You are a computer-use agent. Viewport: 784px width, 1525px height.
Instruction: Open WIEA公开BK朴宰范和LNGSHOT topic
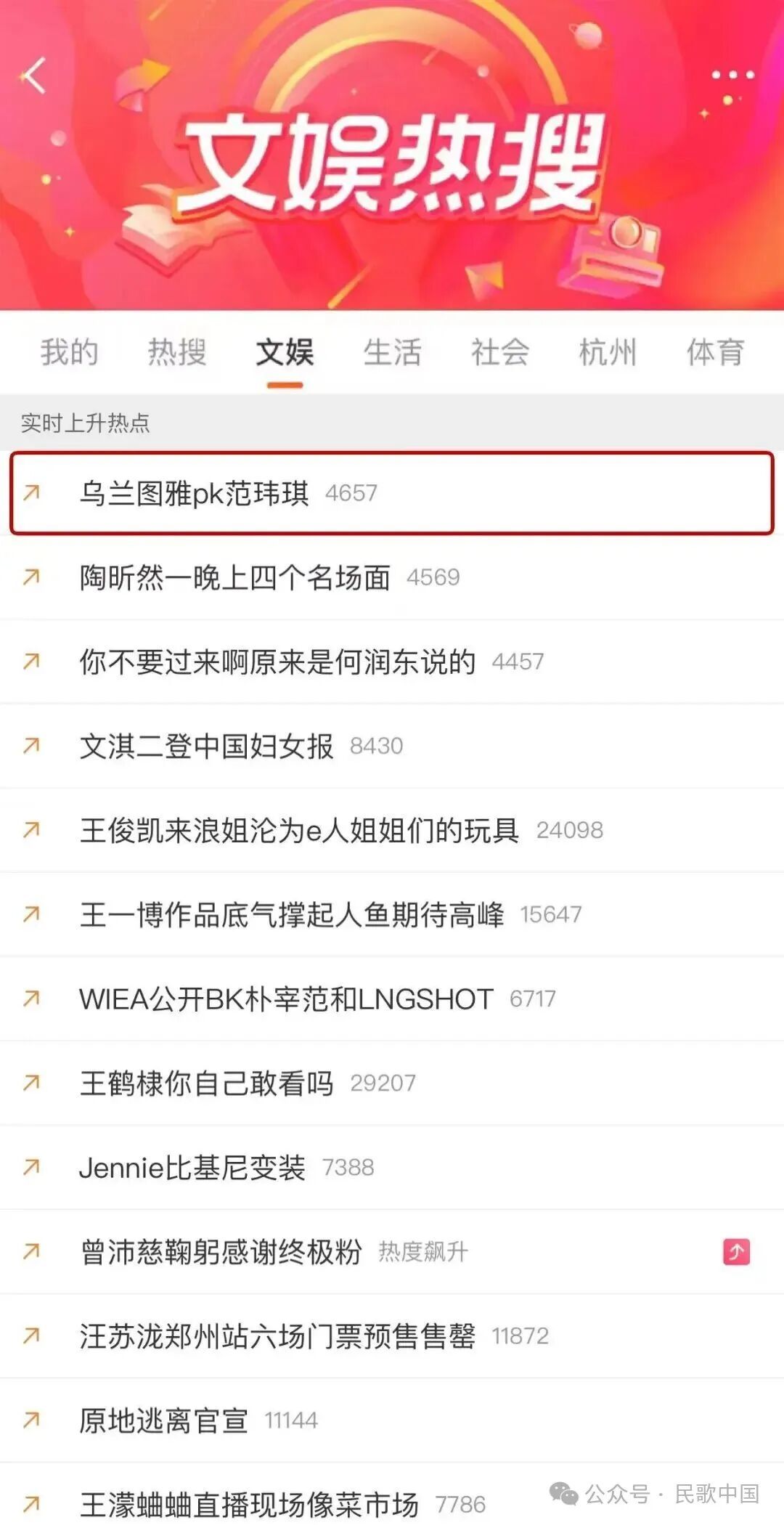coord(286,999)
